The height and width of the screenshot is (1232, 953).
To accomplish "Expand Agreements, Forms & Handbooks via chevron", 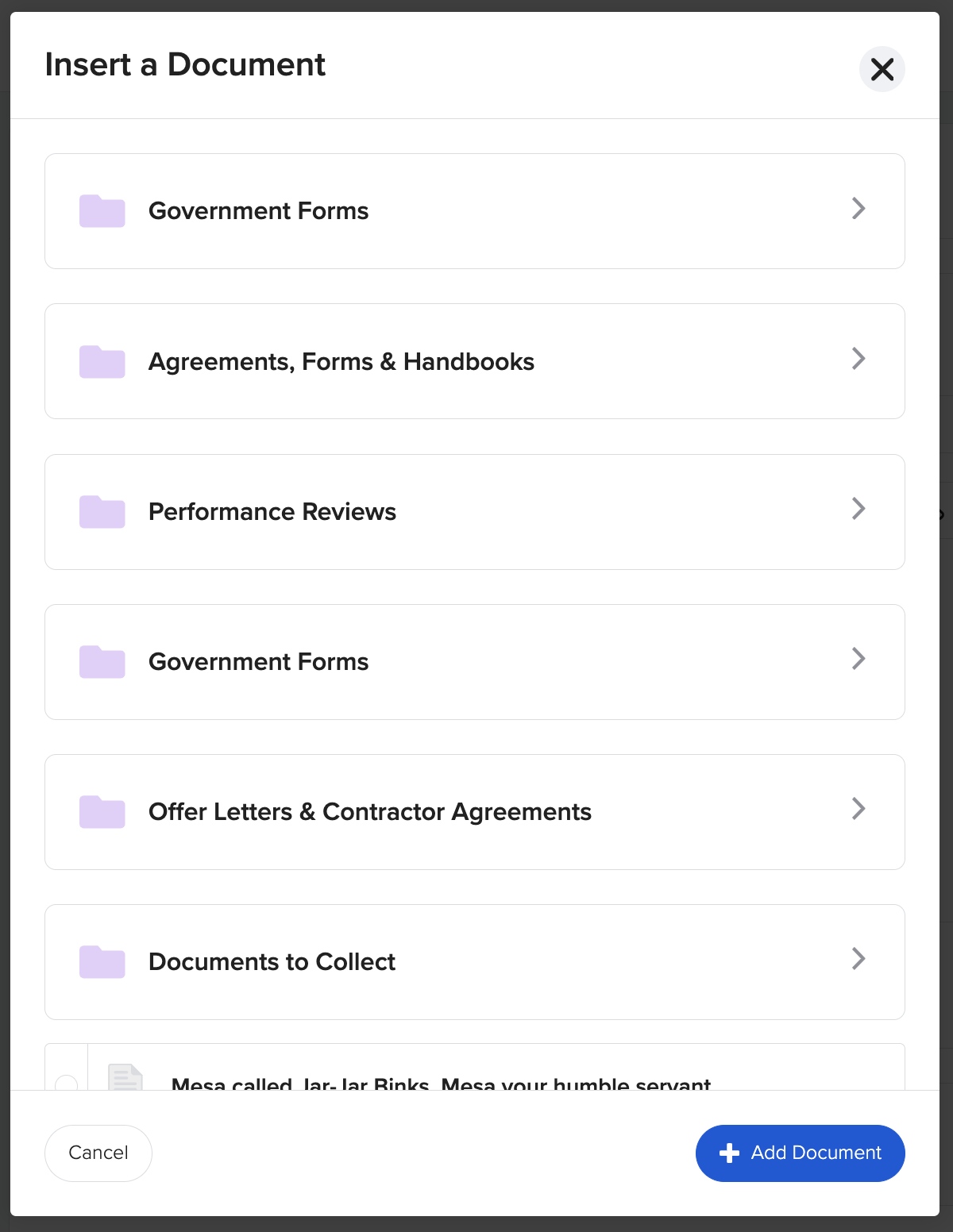I will pos(858,359).
